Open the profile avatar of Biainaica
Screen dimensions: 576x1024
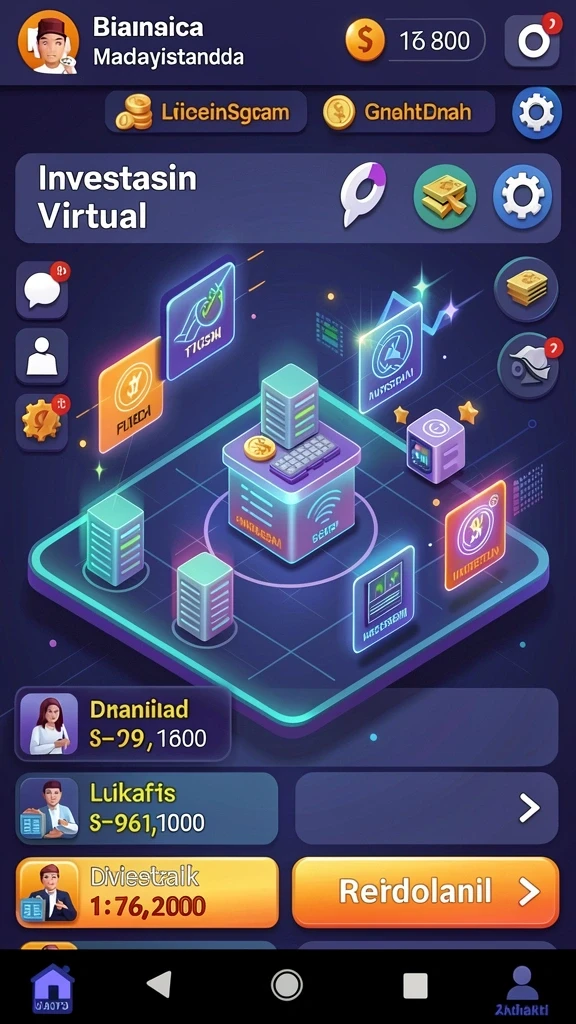click(x=48, y=41)
